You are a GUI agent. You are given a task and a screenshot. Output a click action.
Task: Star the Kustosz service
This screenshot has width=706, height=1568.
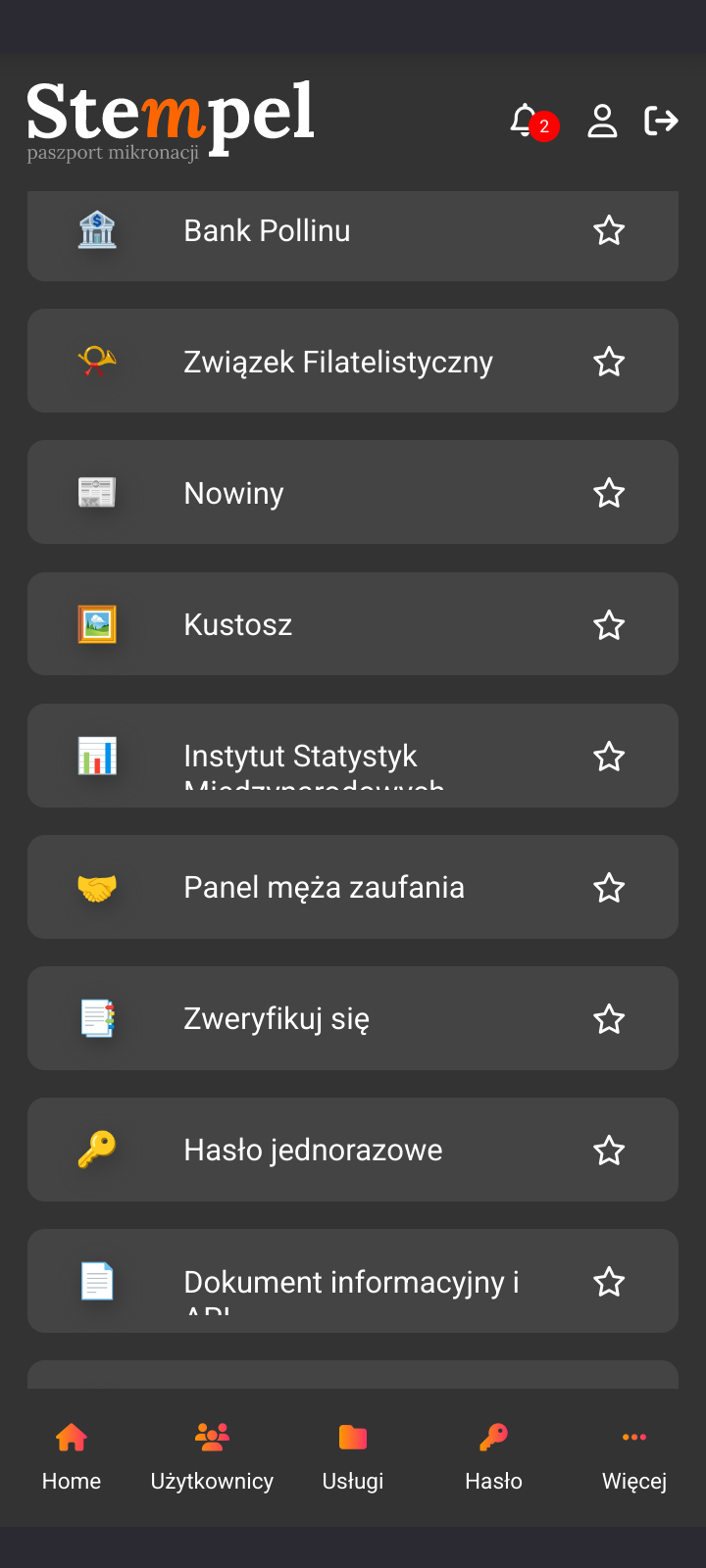609,625
